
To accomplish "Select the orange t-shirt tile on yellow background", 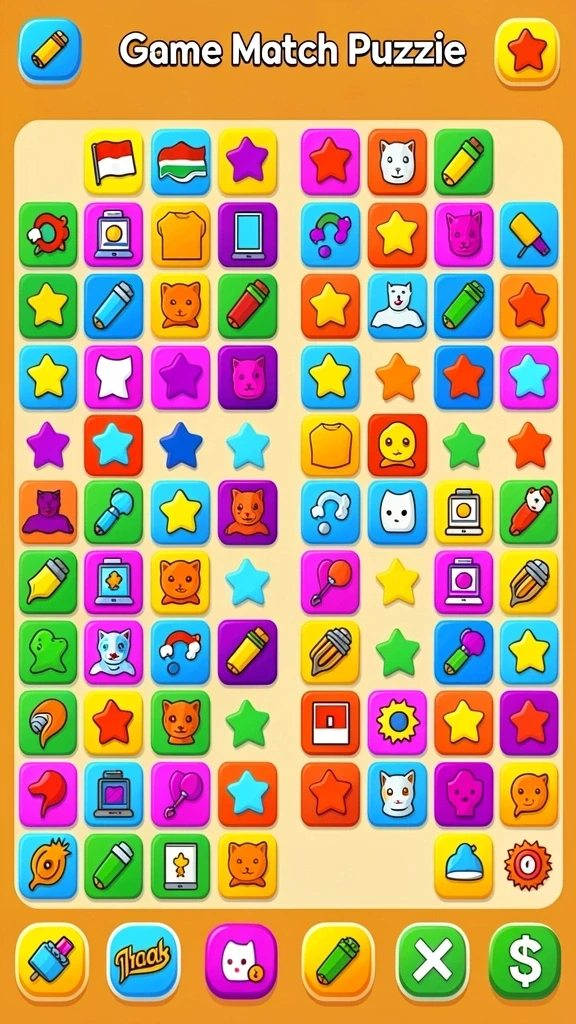I will [181, 234].
